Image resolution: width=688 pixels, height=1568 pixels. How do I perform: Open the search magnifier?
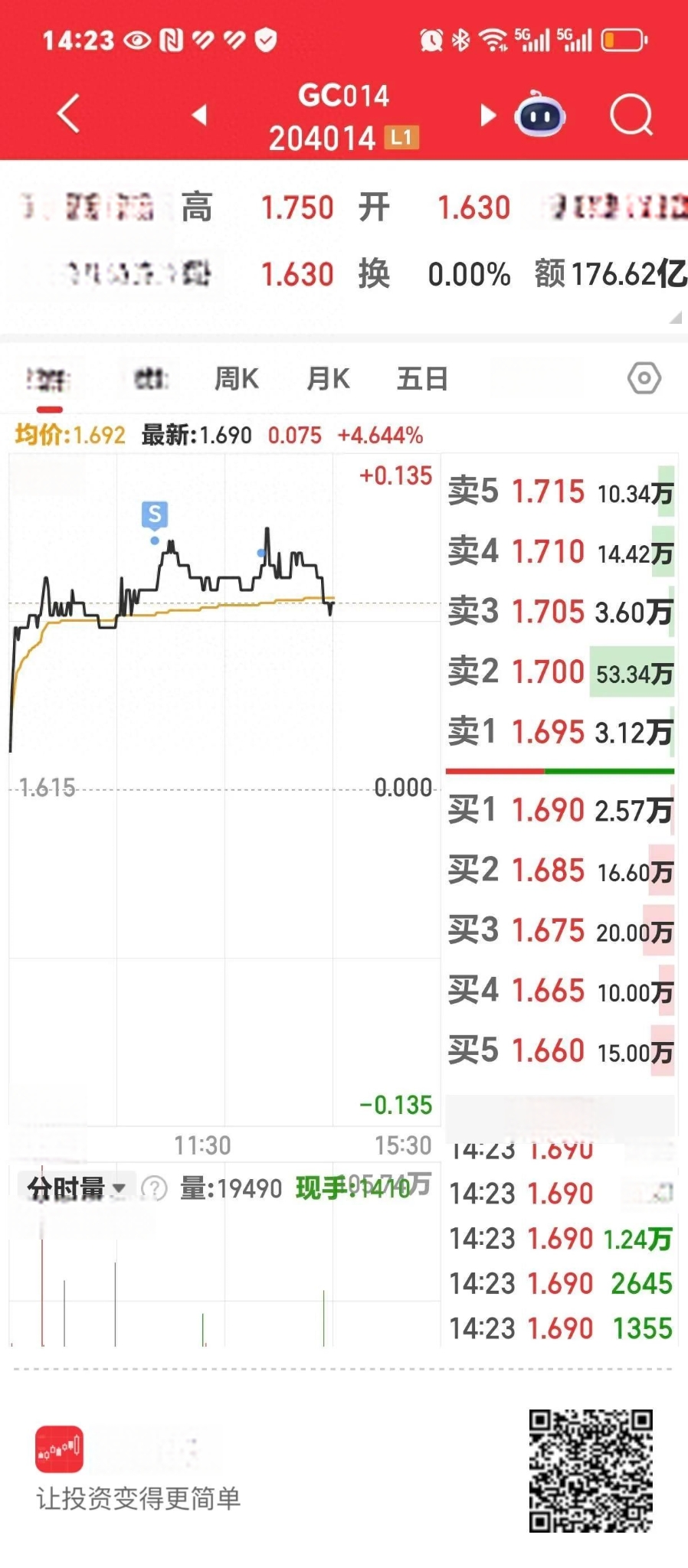coord(631,116)
